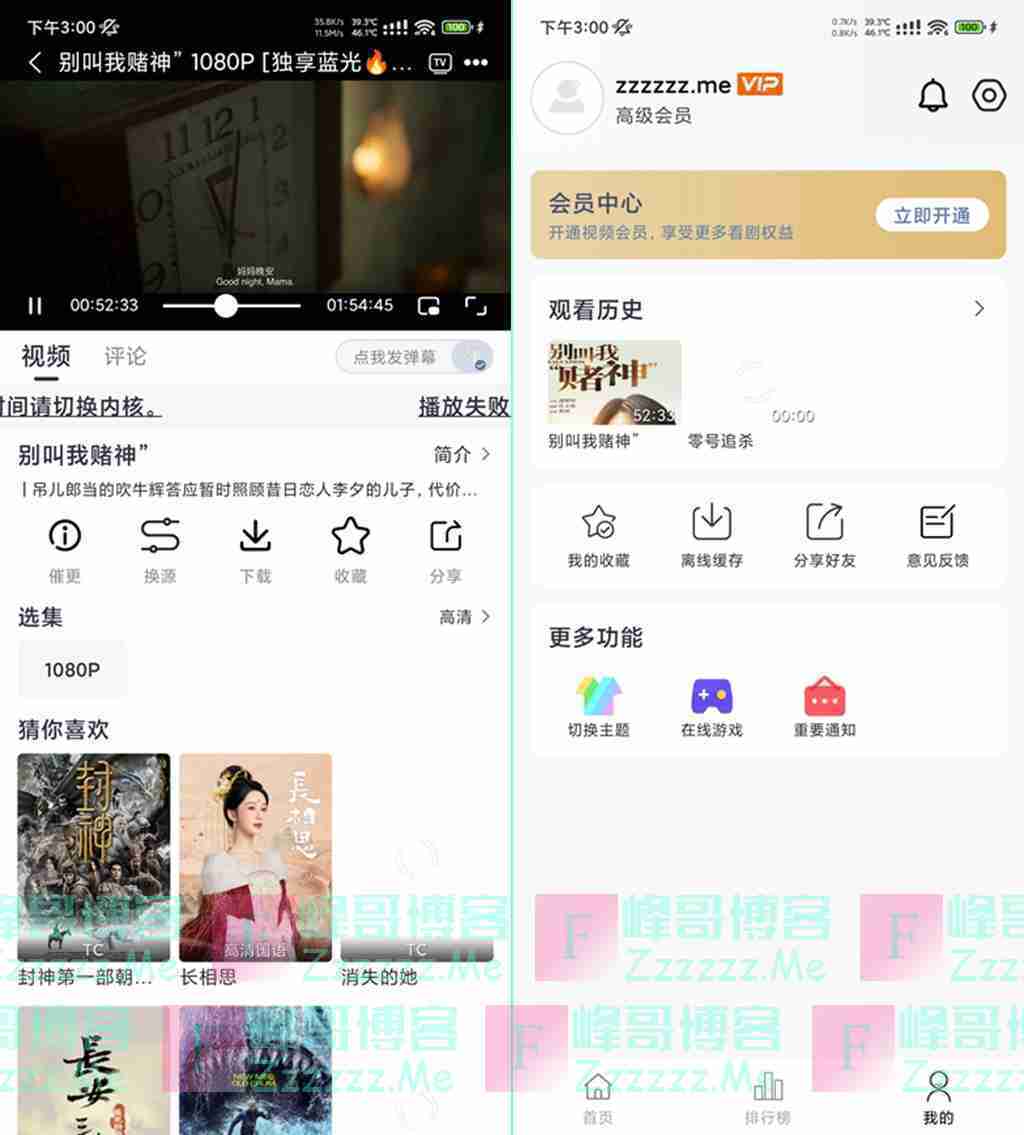Toggle the 弹幕 switch
The image size is (1024, 1135).
[470, 357]
